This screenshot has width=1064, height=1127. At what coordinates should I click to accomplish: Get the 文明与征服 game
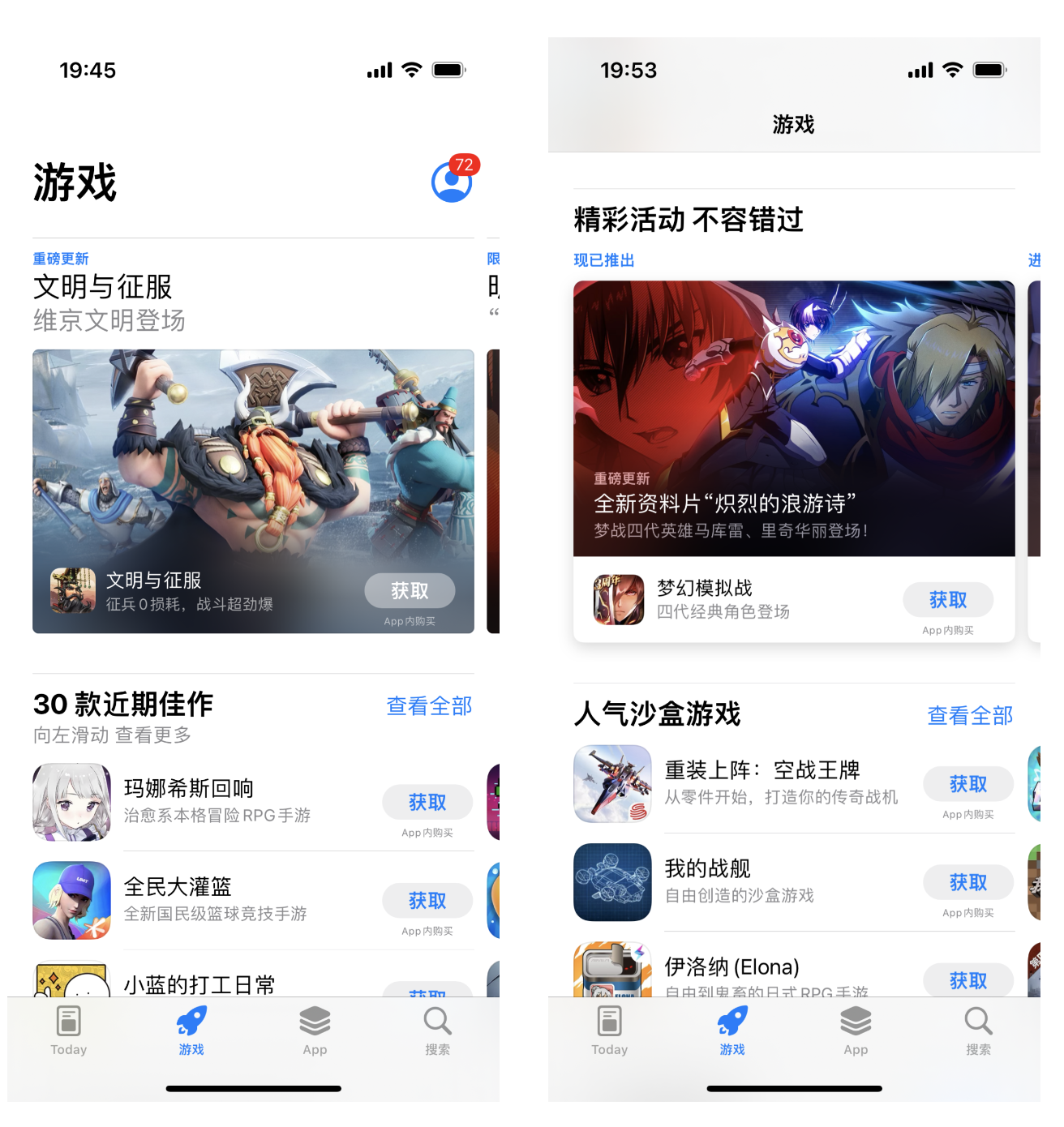click(x=410, y=591)
